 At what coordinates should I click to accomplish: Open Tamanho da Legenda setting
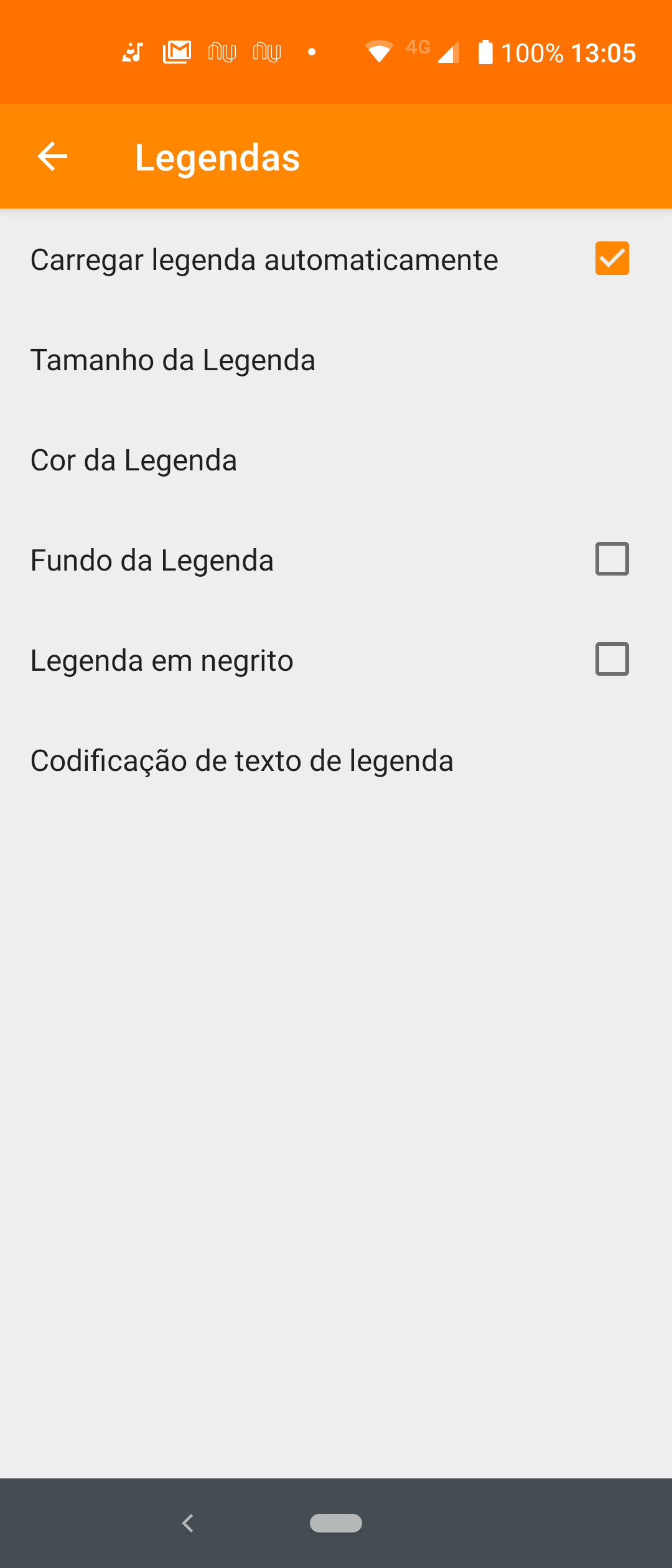(173, 360)
